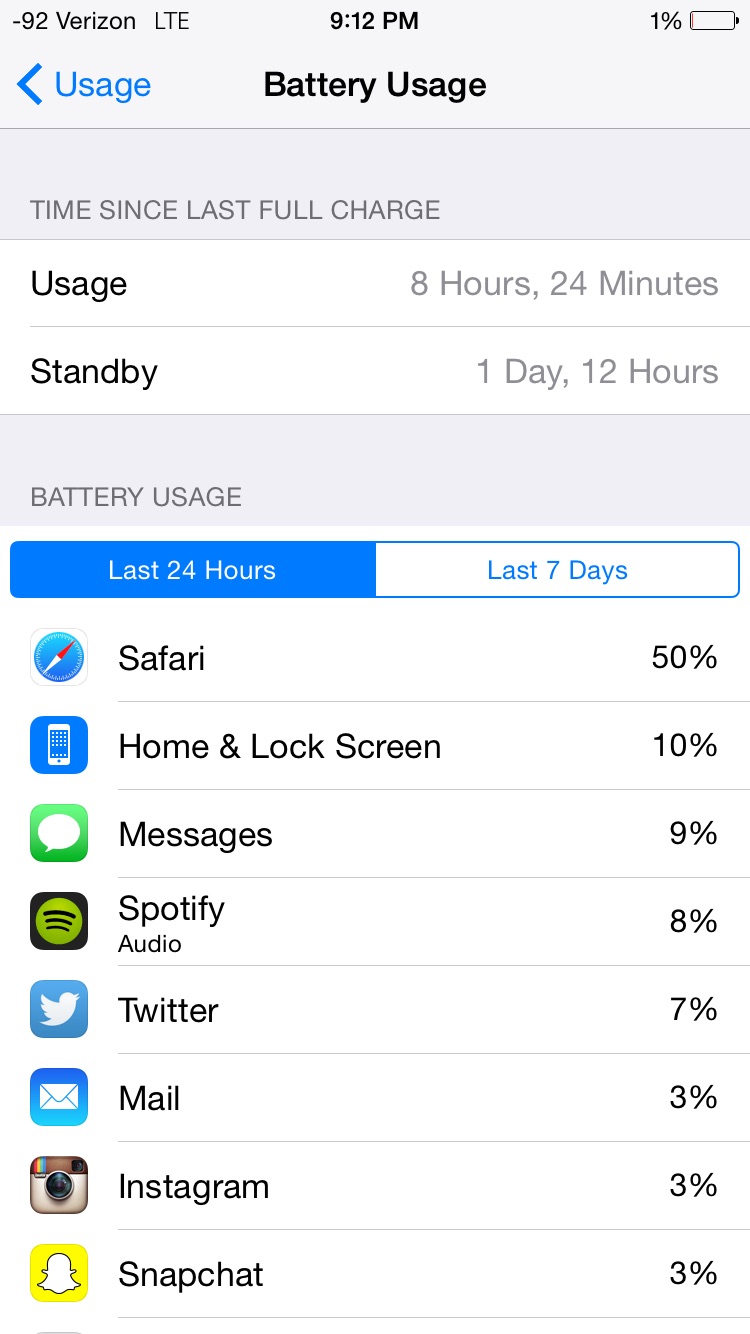Switch to the Last 7 Days view
Viewport: 750px width, 1334px height.
click(x=557, y=570)
